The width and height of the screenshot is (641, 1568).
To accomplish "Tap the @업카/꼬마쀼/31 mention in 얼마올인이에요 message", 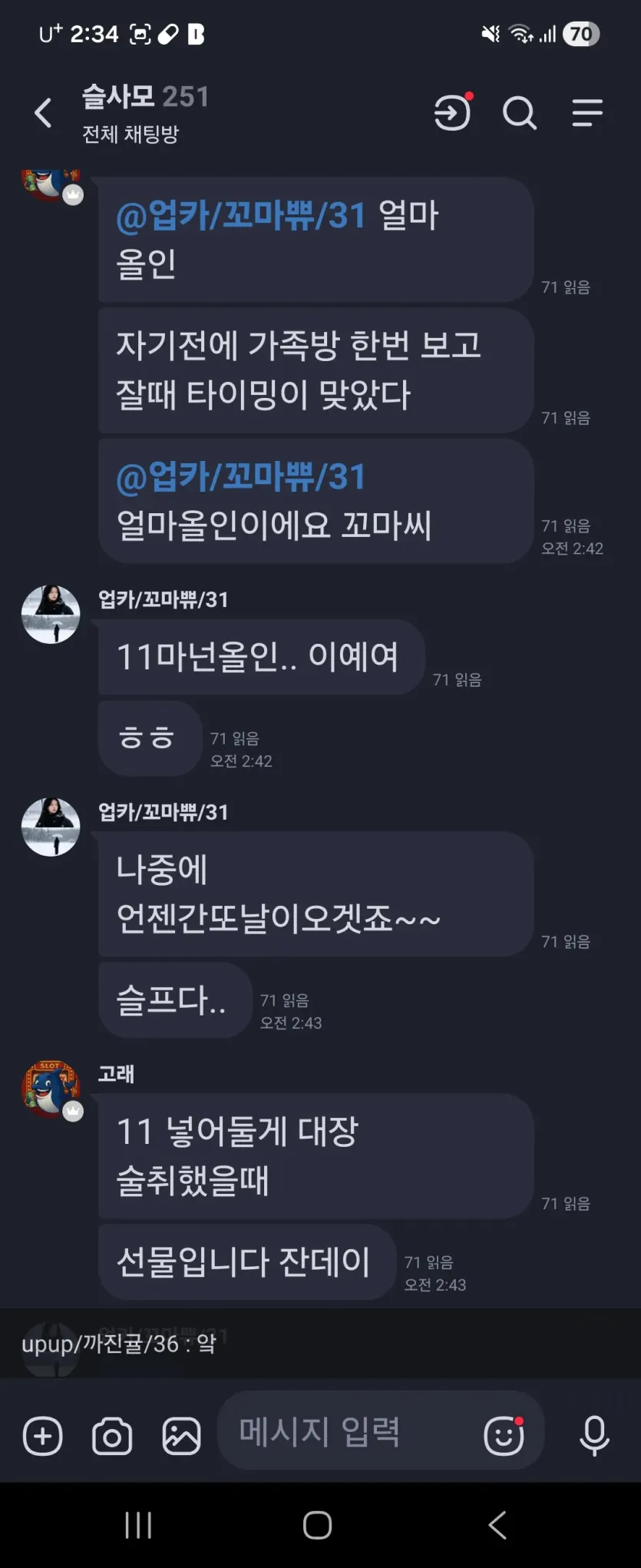I will 240,477.
